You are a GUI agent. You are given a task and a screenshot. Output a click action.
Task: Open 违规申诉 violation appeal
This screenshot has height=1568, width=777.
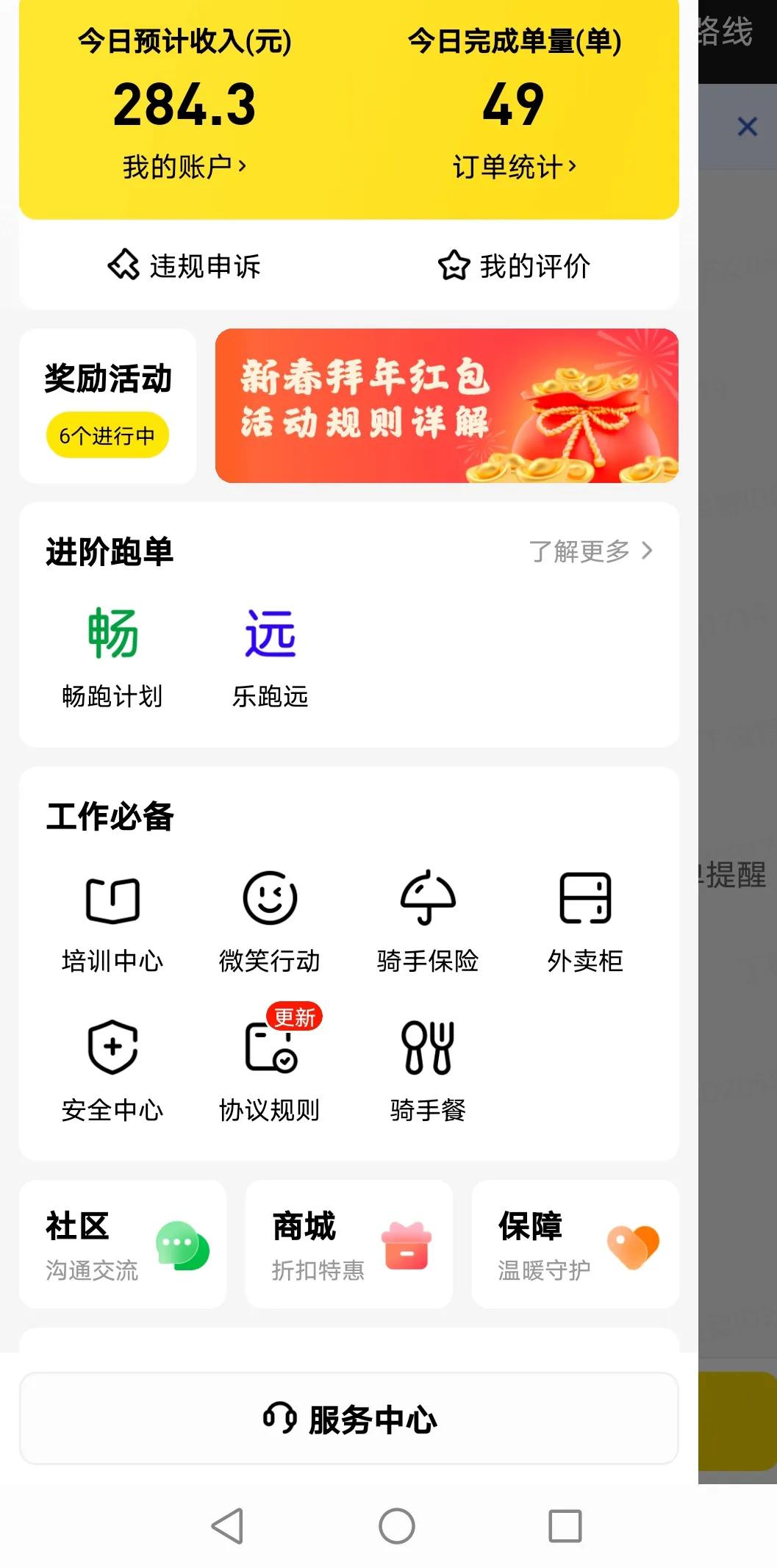pos(185,266)
